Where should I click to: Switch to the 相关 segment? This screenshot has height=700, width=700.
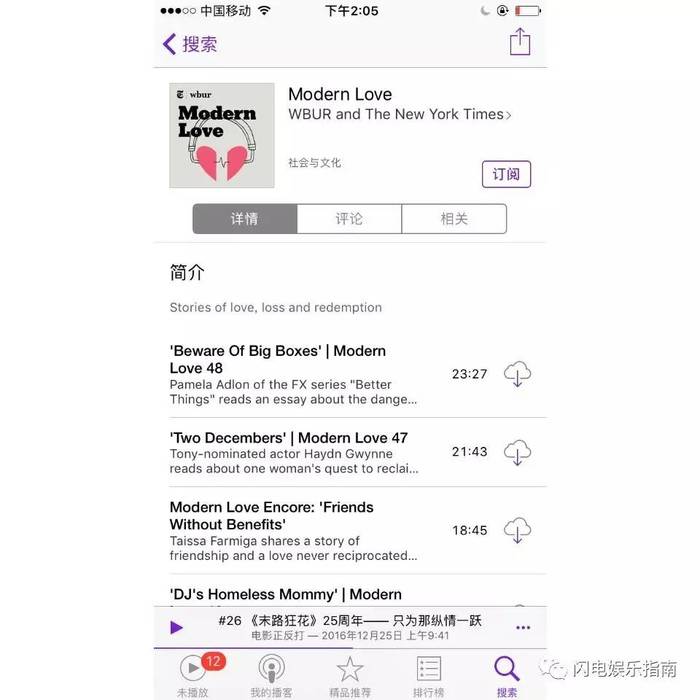coord(454,219)
